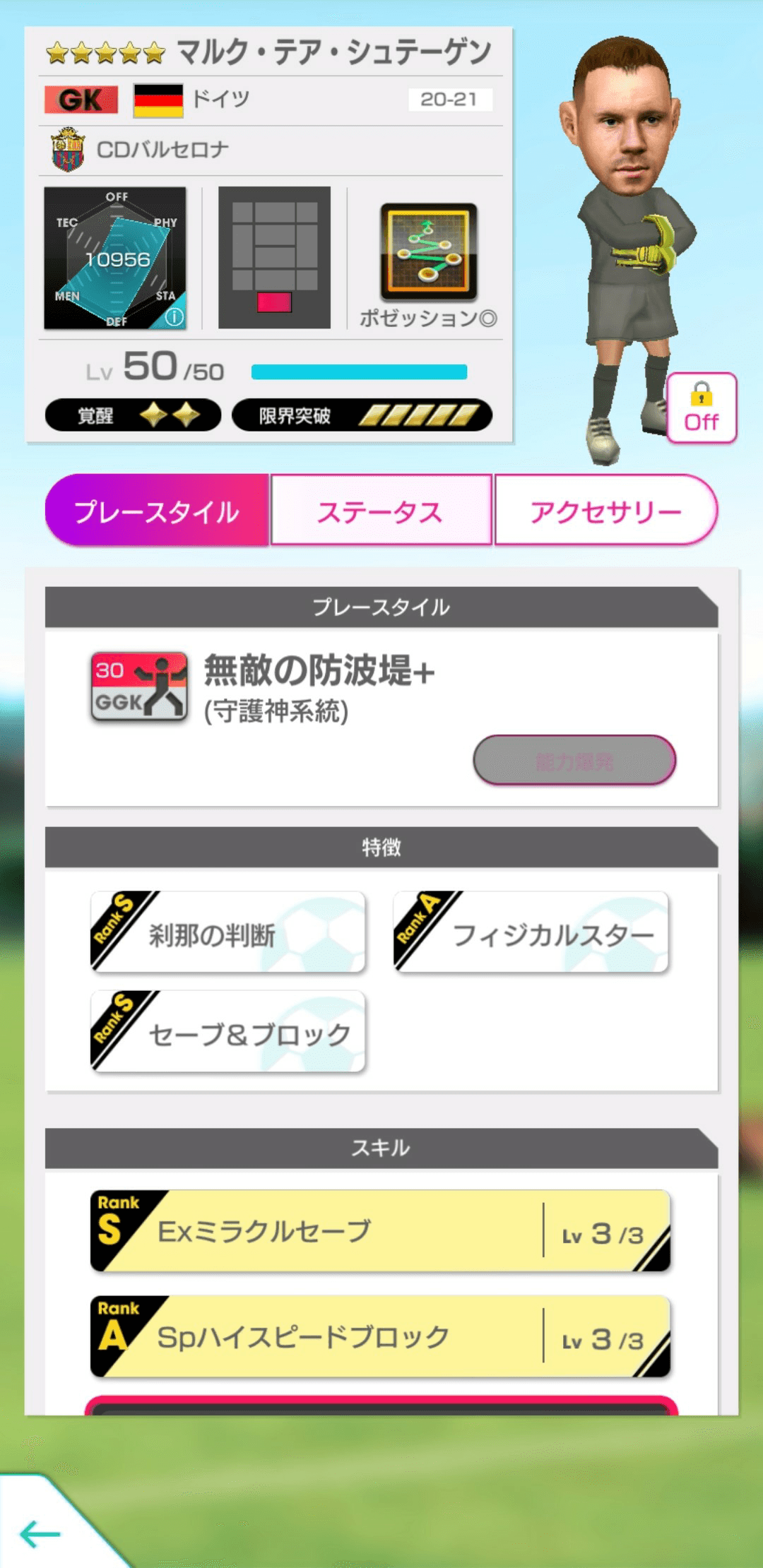Open the CDバルセロナ club crest

(69, 148)
